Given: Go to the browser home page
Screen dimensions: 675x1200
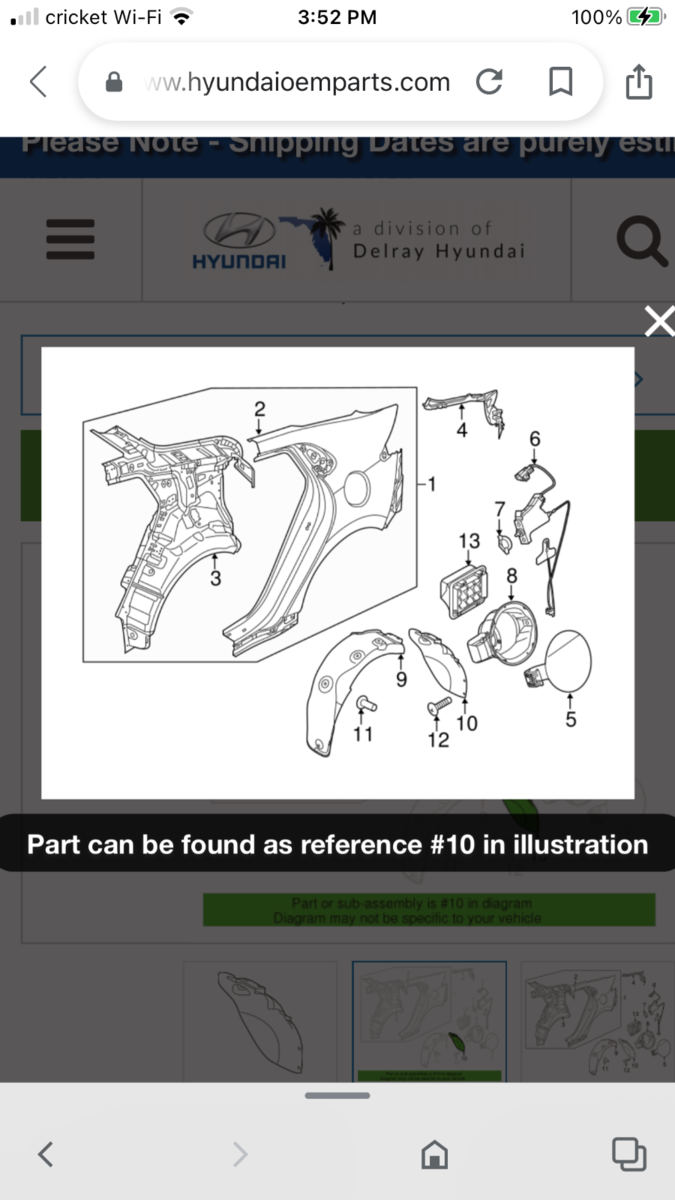Looking at the screenshot, I should (434, 1155).
